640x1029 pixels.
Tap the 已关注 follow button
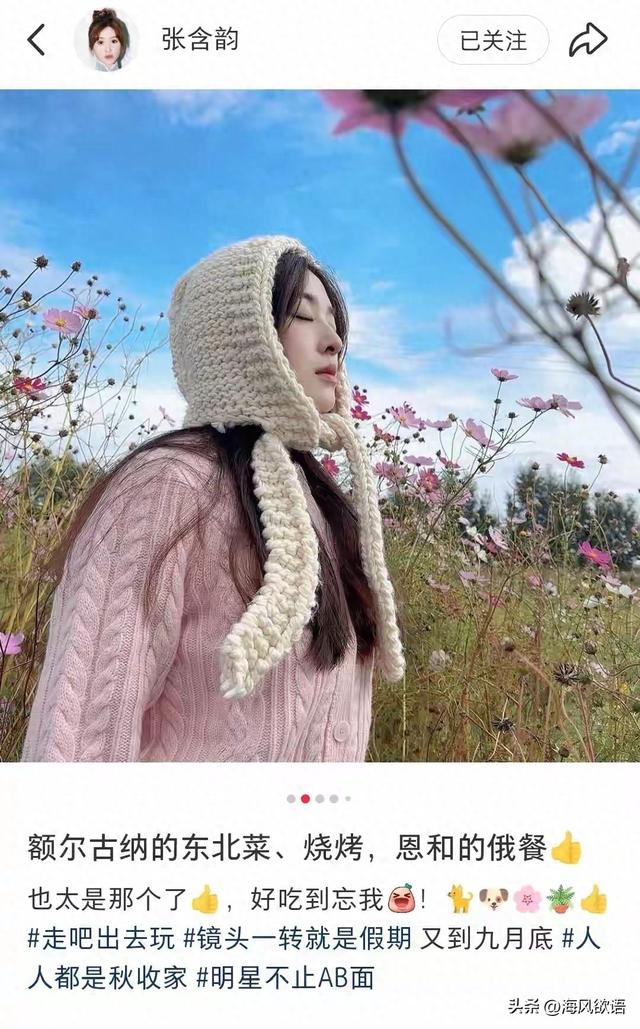[492, 40]
